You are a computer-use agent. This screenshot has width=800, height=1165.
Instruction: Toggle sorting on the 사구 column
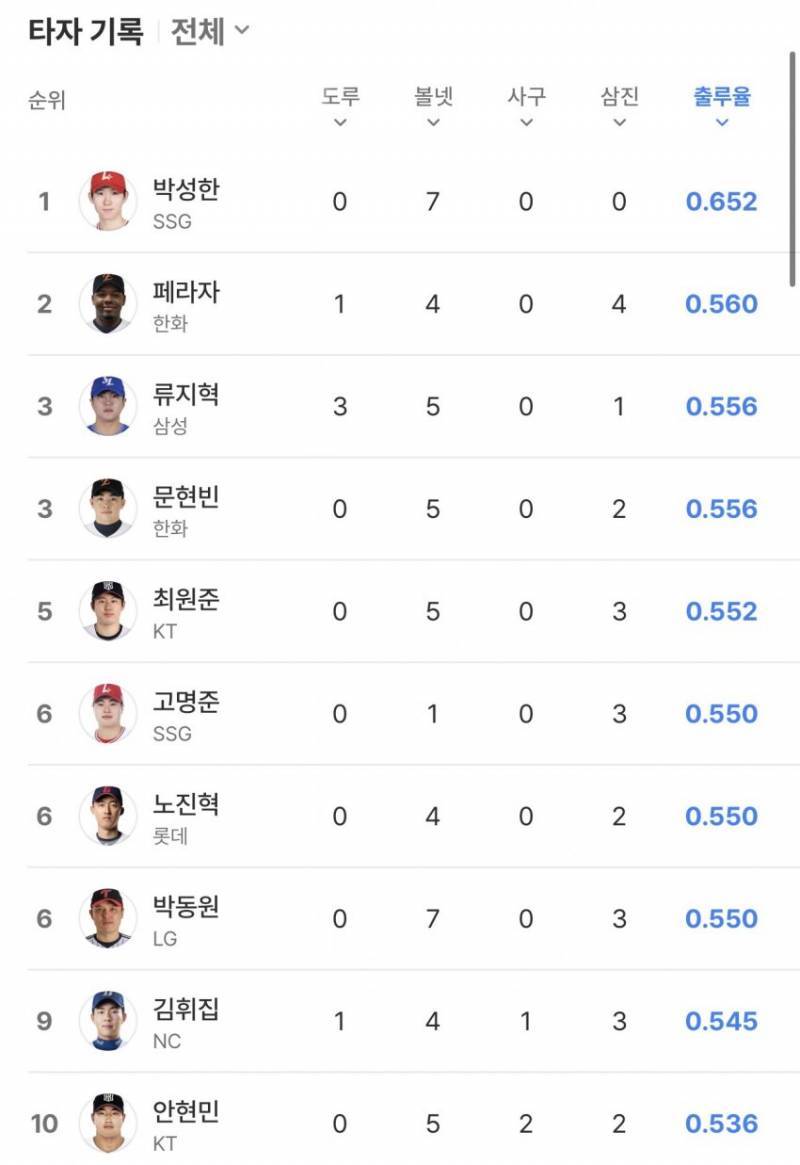pos(524,123)
